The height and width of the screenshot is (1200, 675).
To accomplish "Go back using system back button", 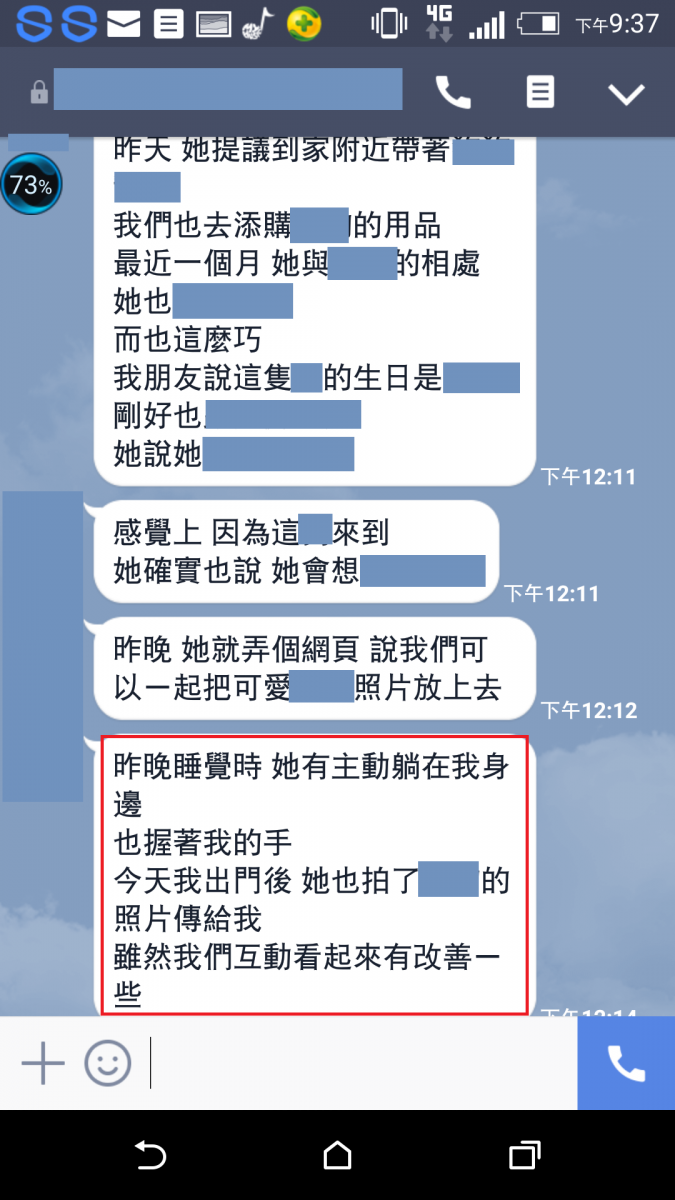I will 150,1156.
